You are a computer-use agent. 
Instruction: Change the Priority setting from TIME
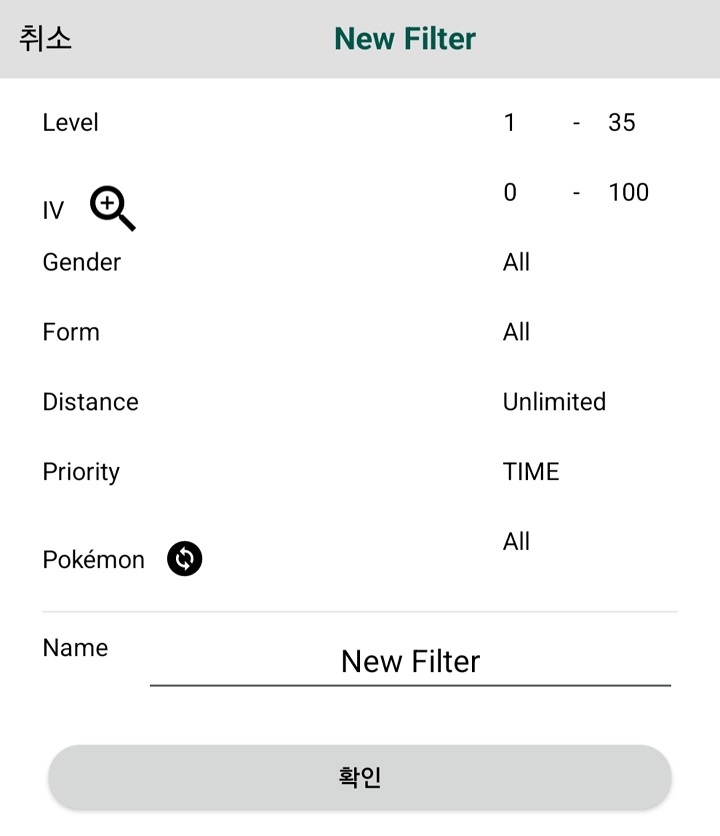(531, 472)
